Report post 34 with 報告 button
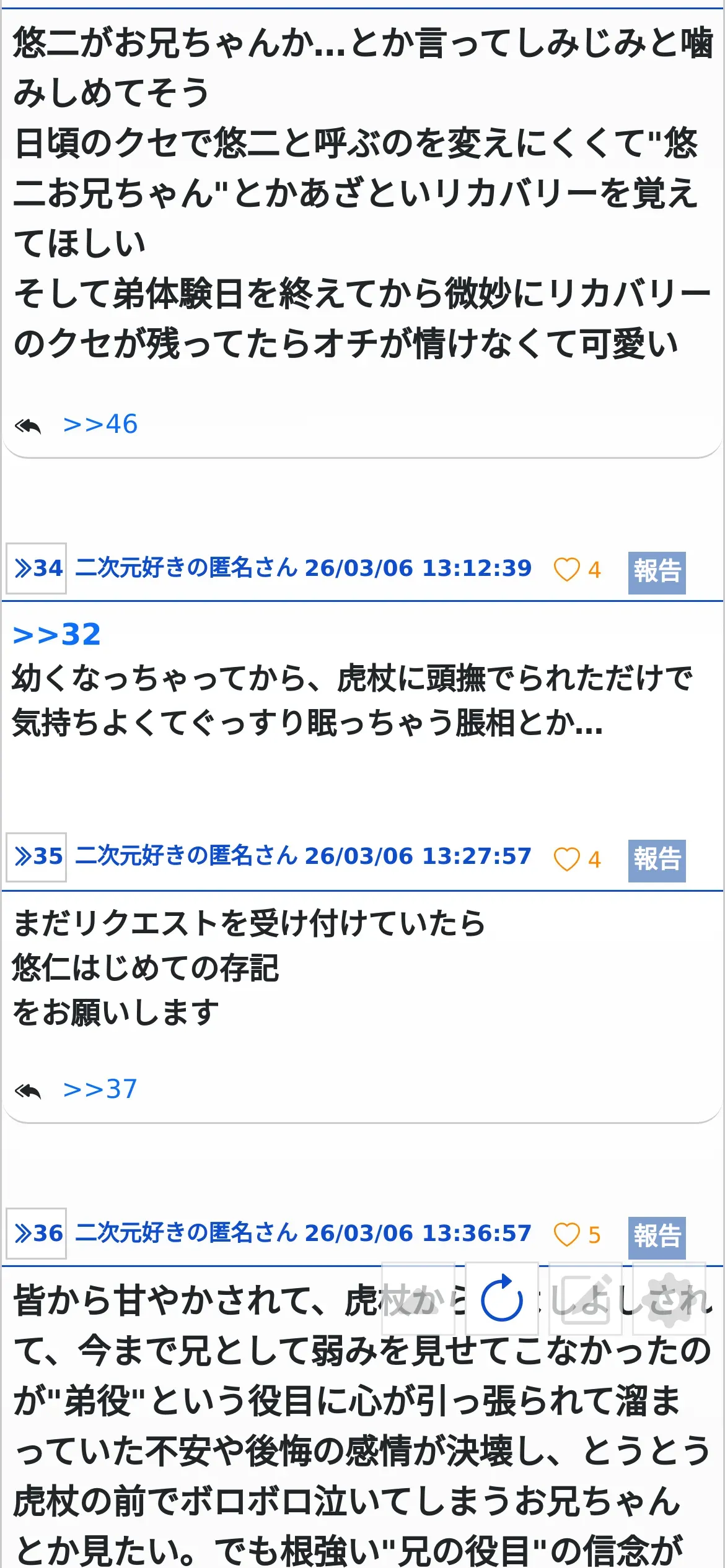 (657, 572)
